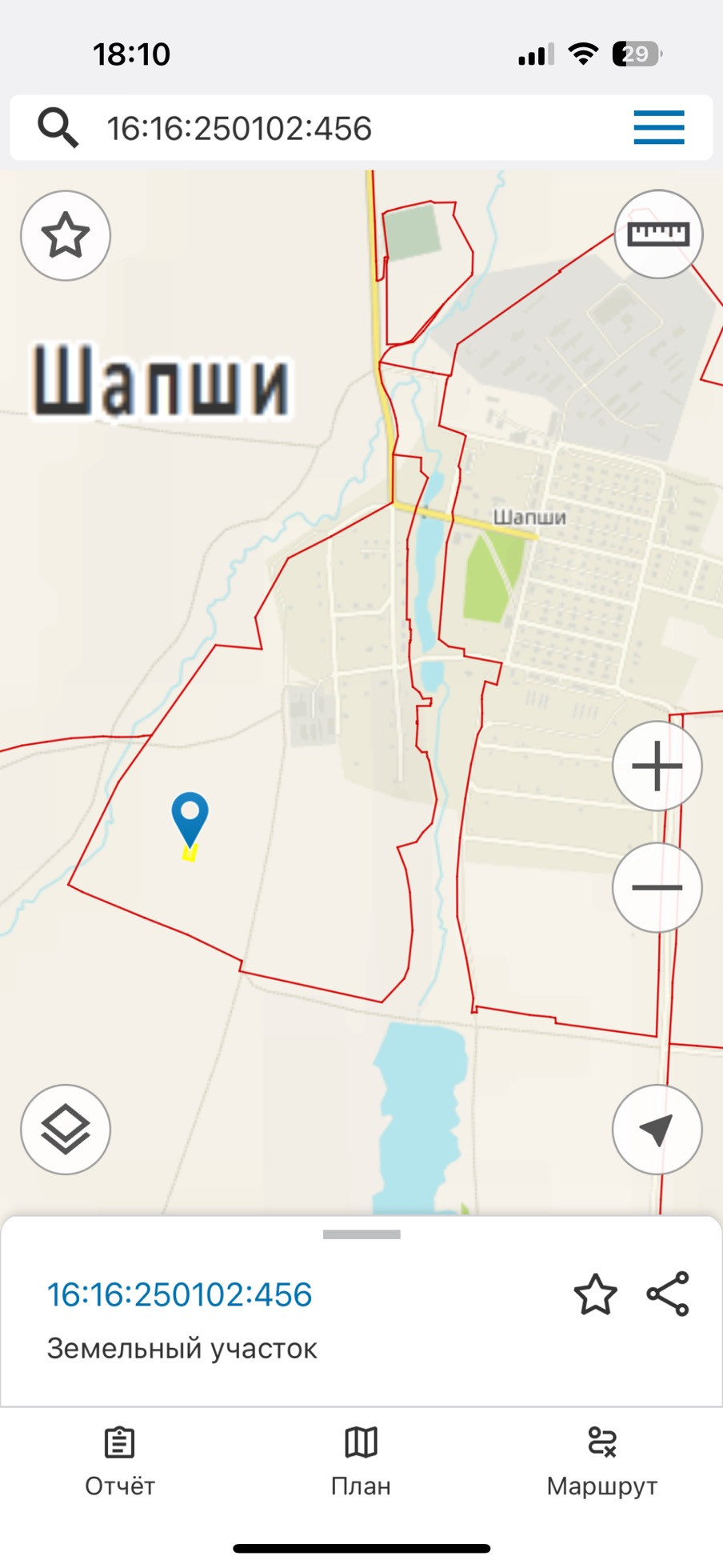Open the map layers selector
Screen dimensions: 723x1568
click(66, 1129)
